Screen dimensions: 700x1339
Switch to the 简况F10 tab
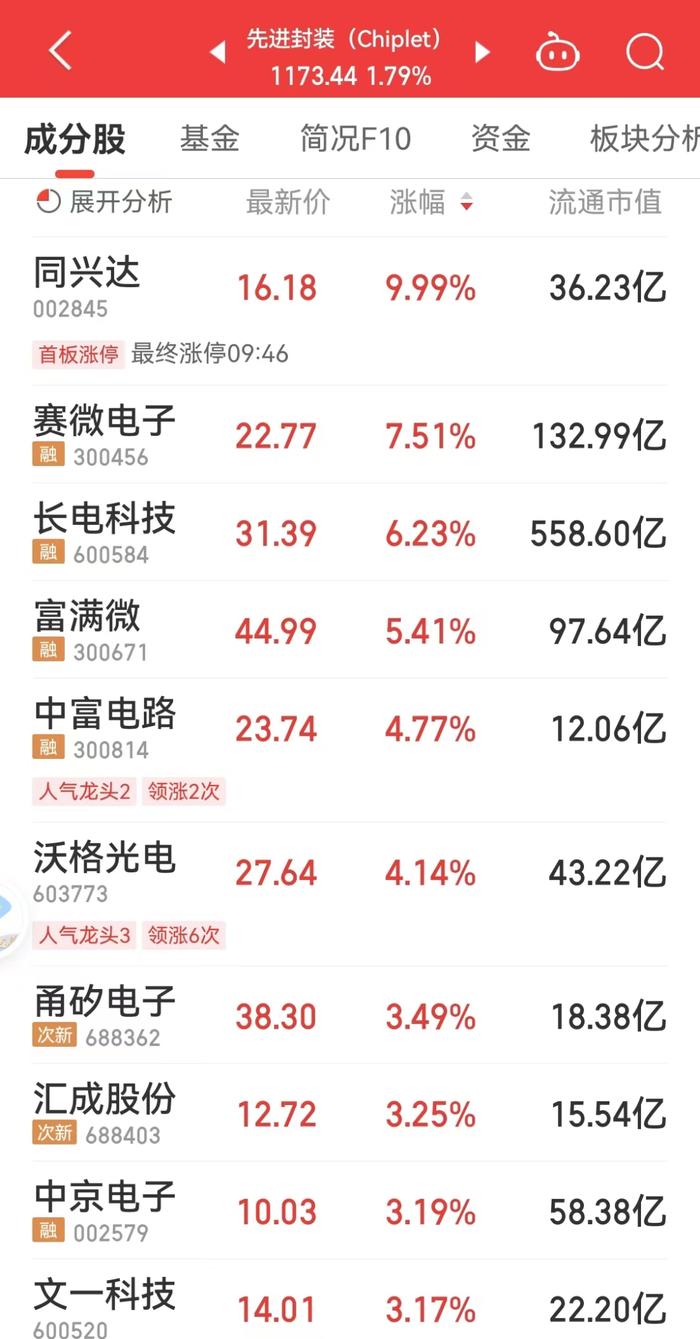355,138
